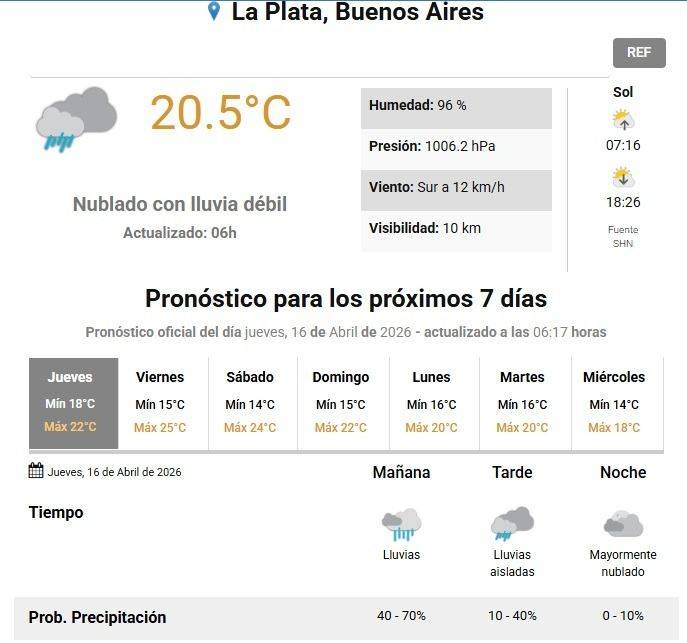Viewport: 687px width, 643px height.
Task: View the Lunes forecast tab
Action: (431, 403)
